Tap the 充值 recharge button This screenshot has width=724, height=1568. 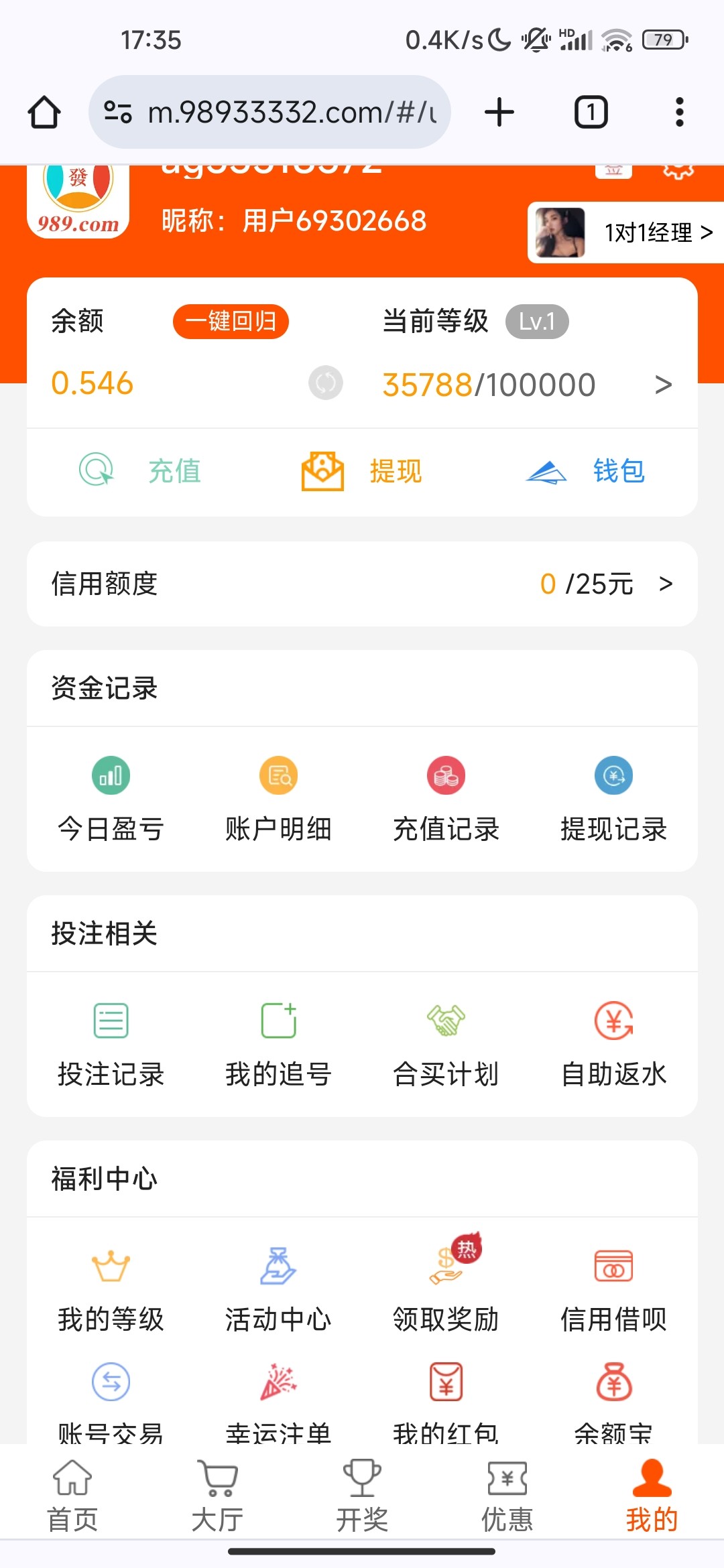[x=141, y=470]
